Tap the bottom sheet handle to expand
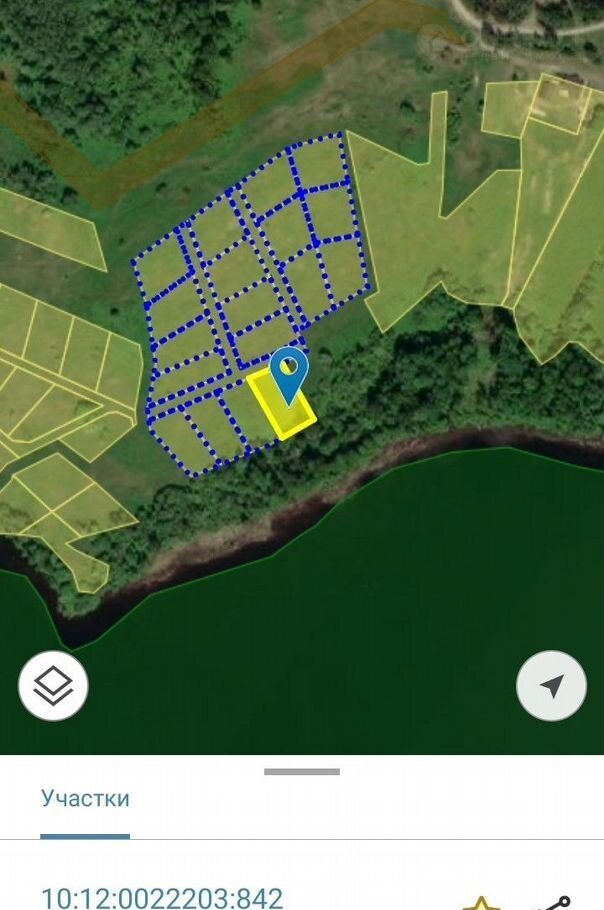Screen dimensions: 604x910 coord(302,772)
